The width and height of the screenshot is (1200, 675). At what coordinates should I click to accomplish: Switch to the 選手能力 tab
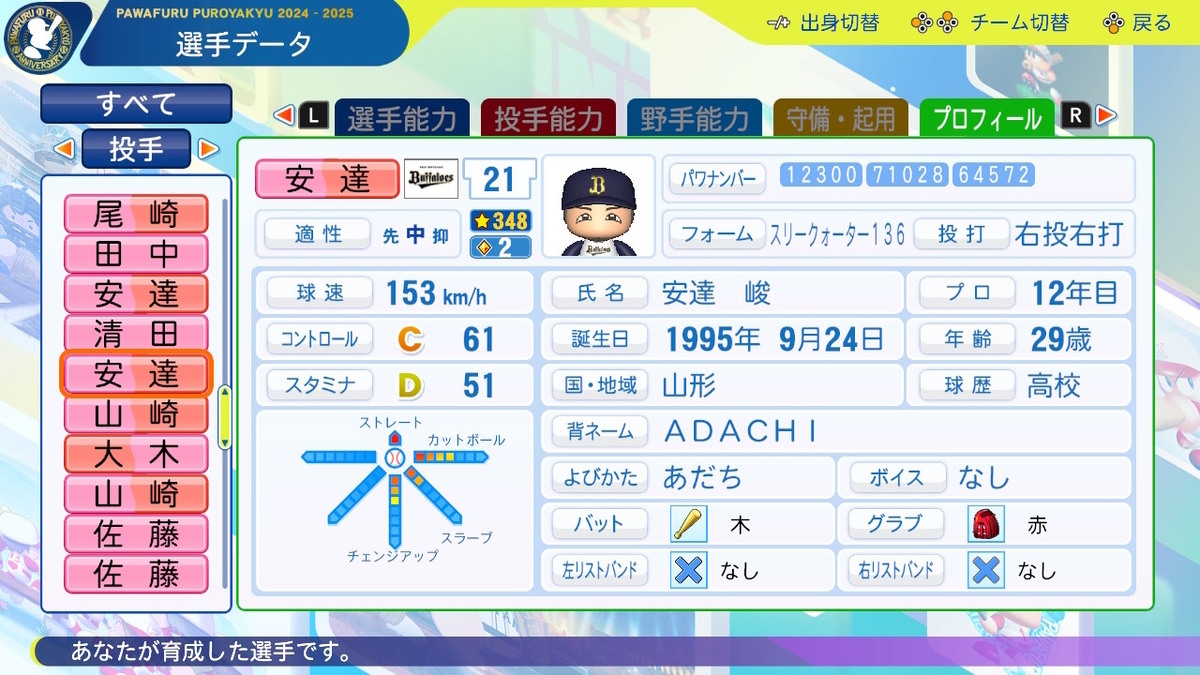click(402, 119)
